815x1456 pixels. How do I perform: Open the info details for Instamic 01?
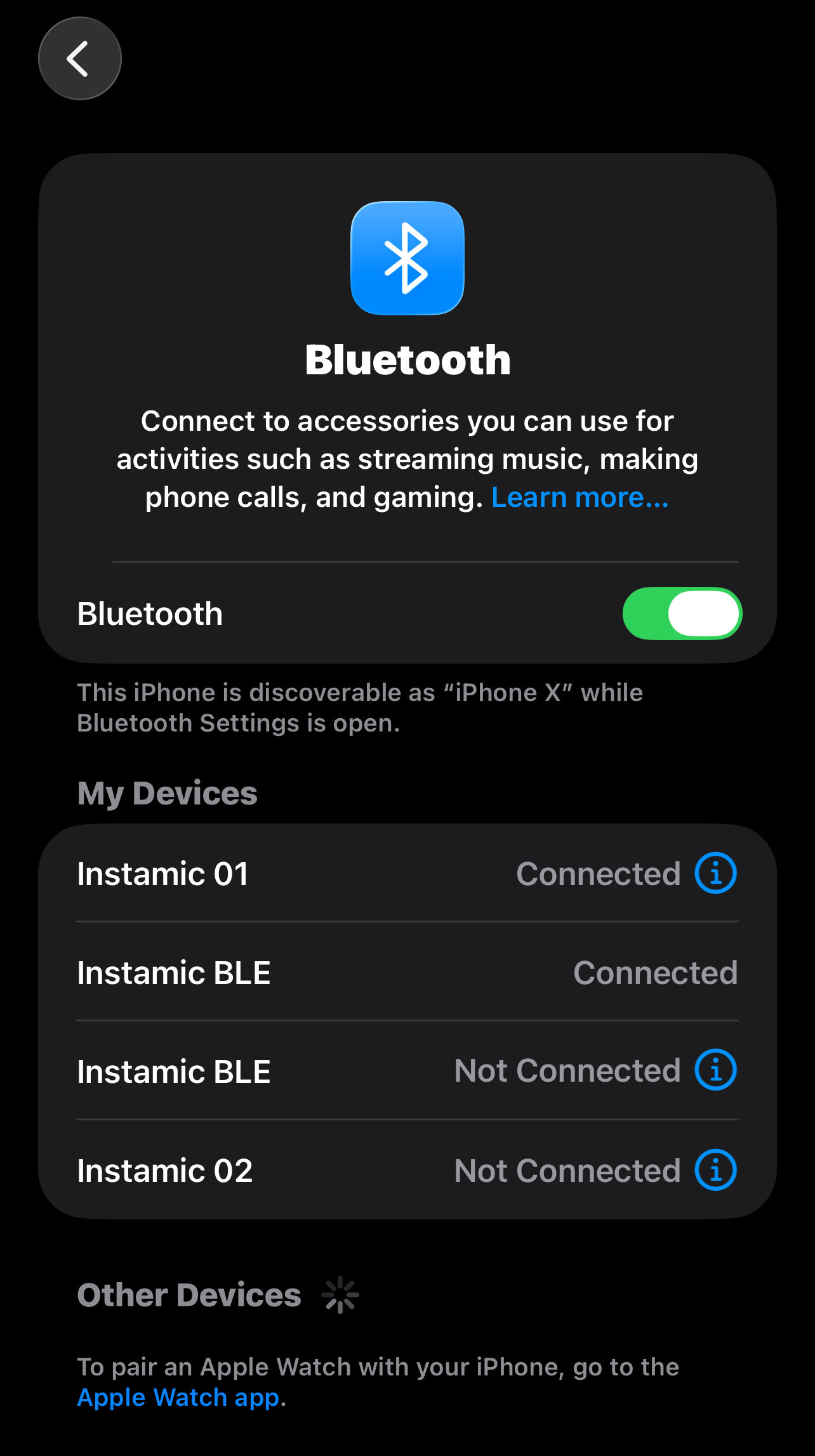(x=715, y=873)
